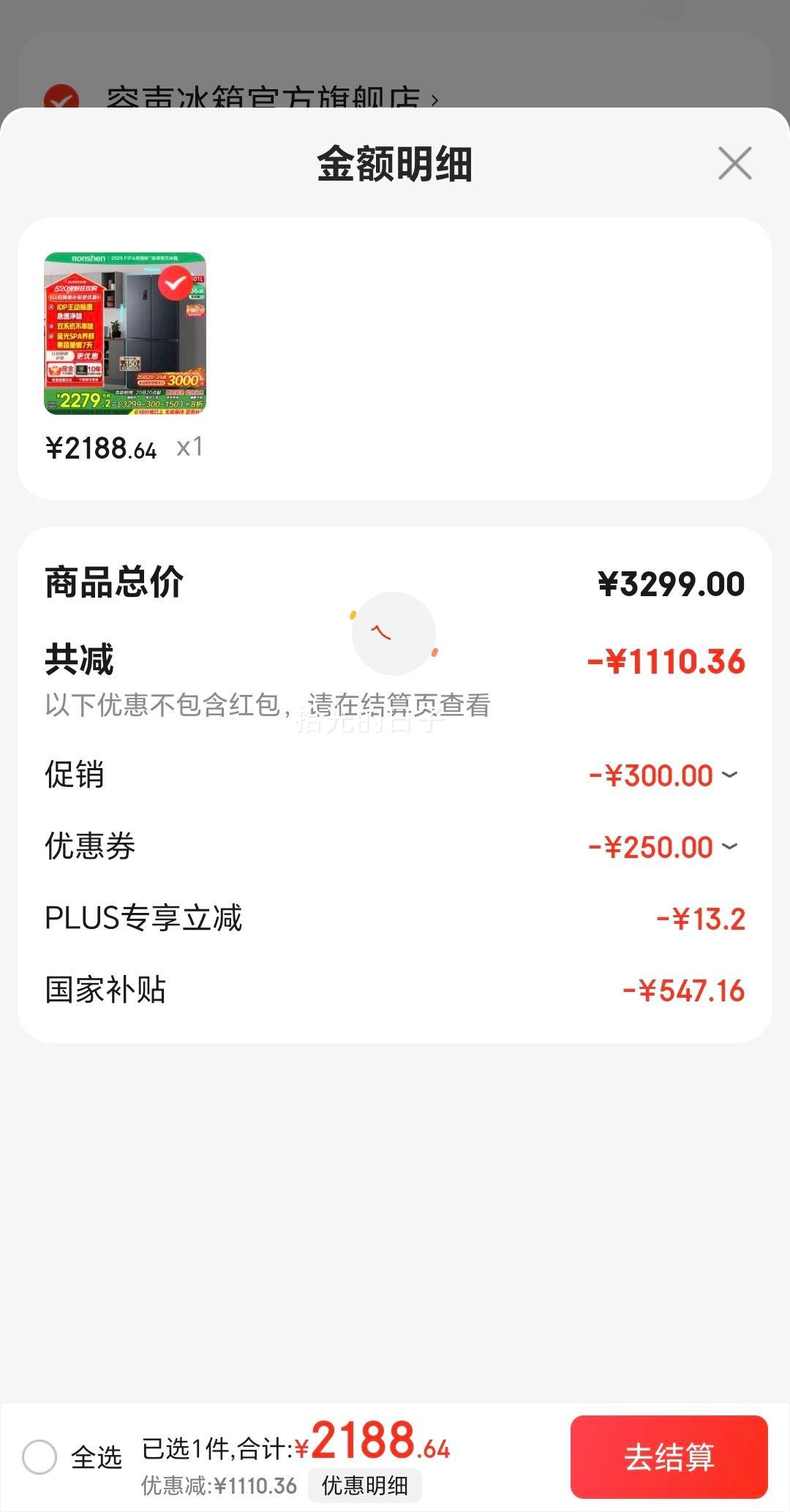Toggle the 全选 select-all circle
Viewport: 790px width, 1512px height.
coord(39,1456)
